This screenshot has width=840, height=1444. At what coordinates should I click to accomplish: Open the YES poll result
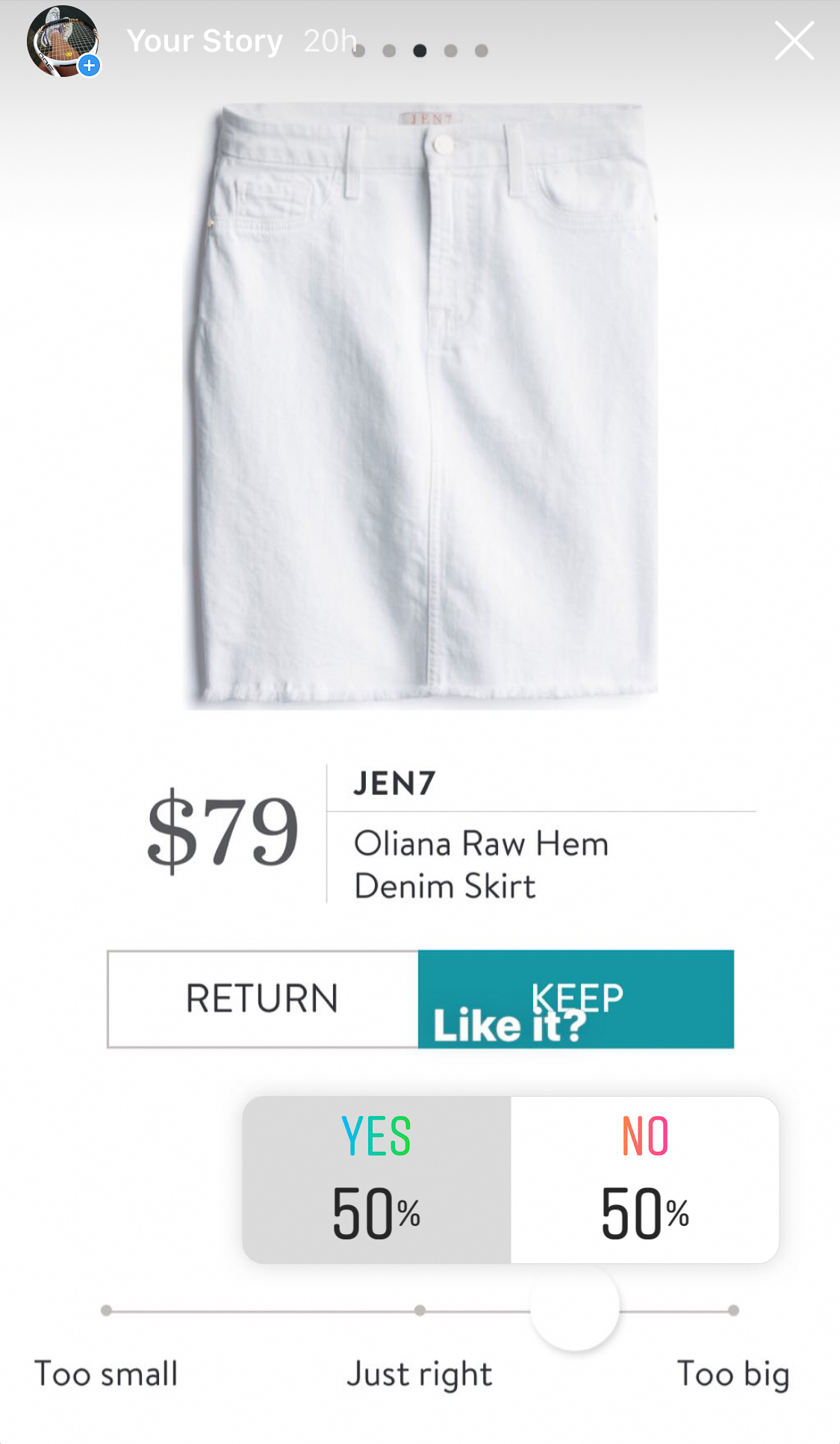(376, 1179)
